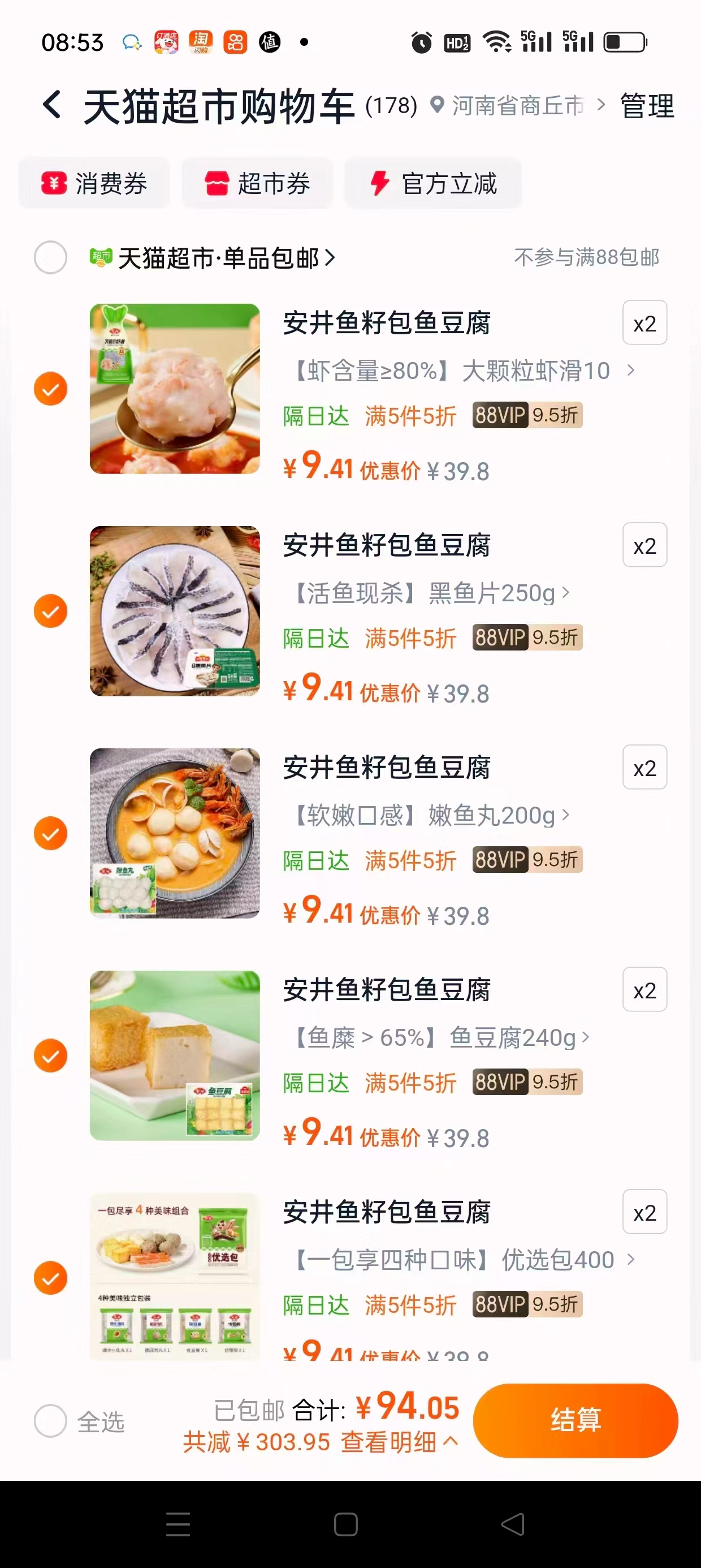Open the 消费券 coupon filter
Image resolution: width=701 pixels, height=1568 pixels.
94,183
